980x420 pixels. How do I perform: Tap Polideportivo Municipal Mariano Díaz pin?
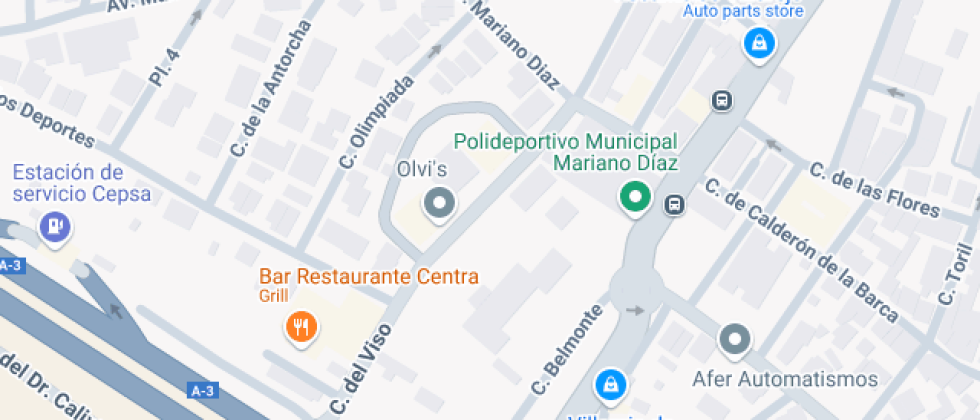[x=635, y=198]
